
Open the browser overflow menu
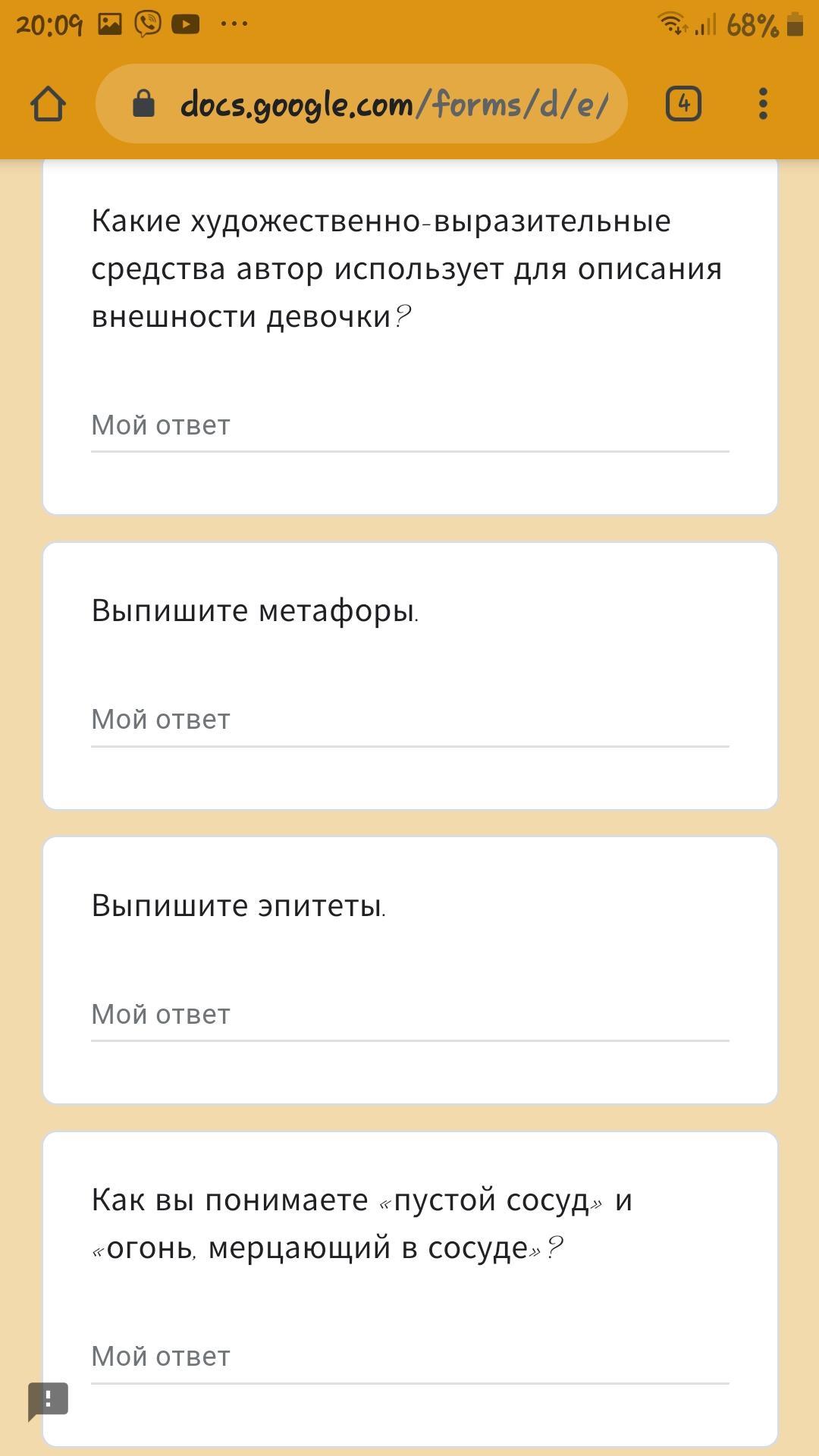763,103
